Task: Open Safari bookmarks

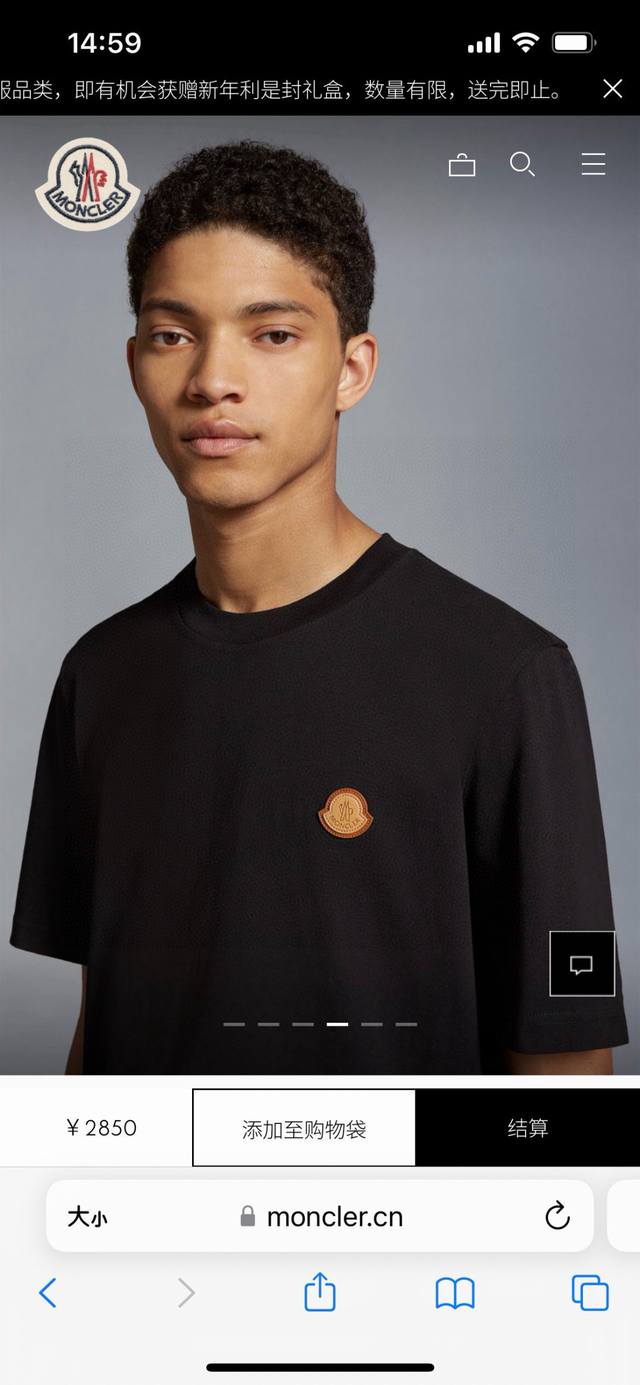Action: (x=455, y=1293)
